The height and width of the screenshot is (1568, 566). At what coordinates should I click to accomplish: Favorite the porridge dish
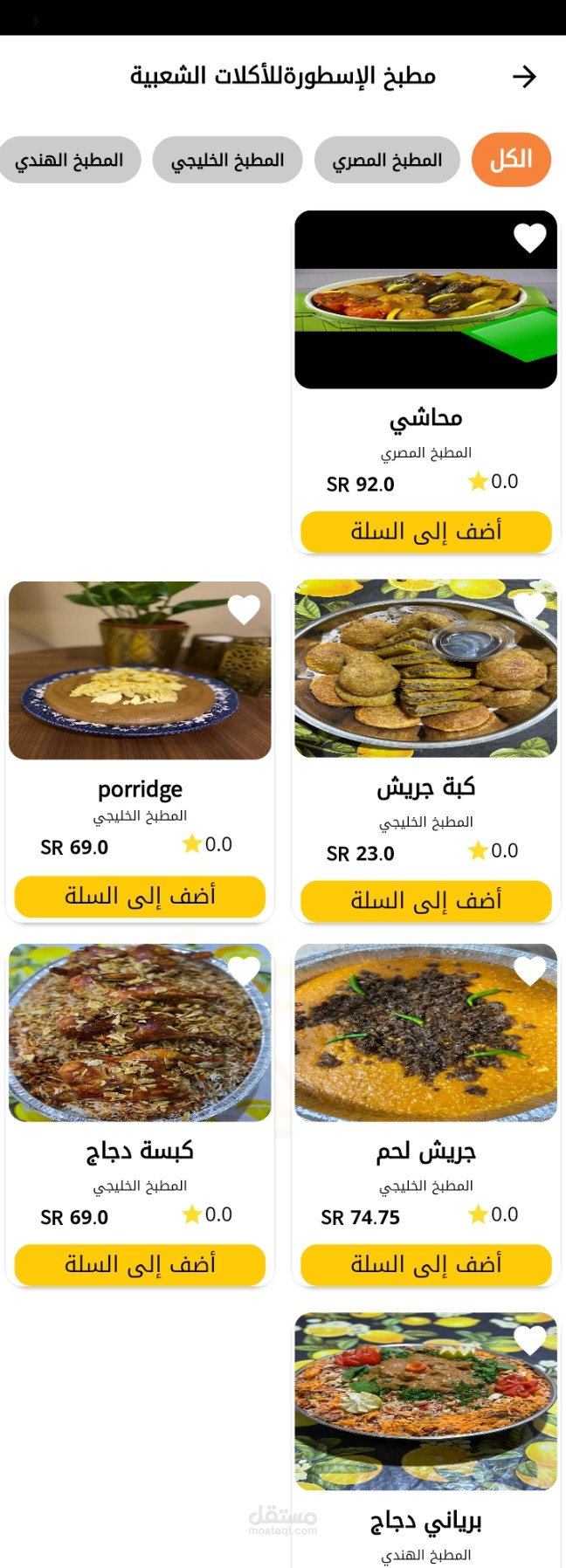click(x=244, y=609)
